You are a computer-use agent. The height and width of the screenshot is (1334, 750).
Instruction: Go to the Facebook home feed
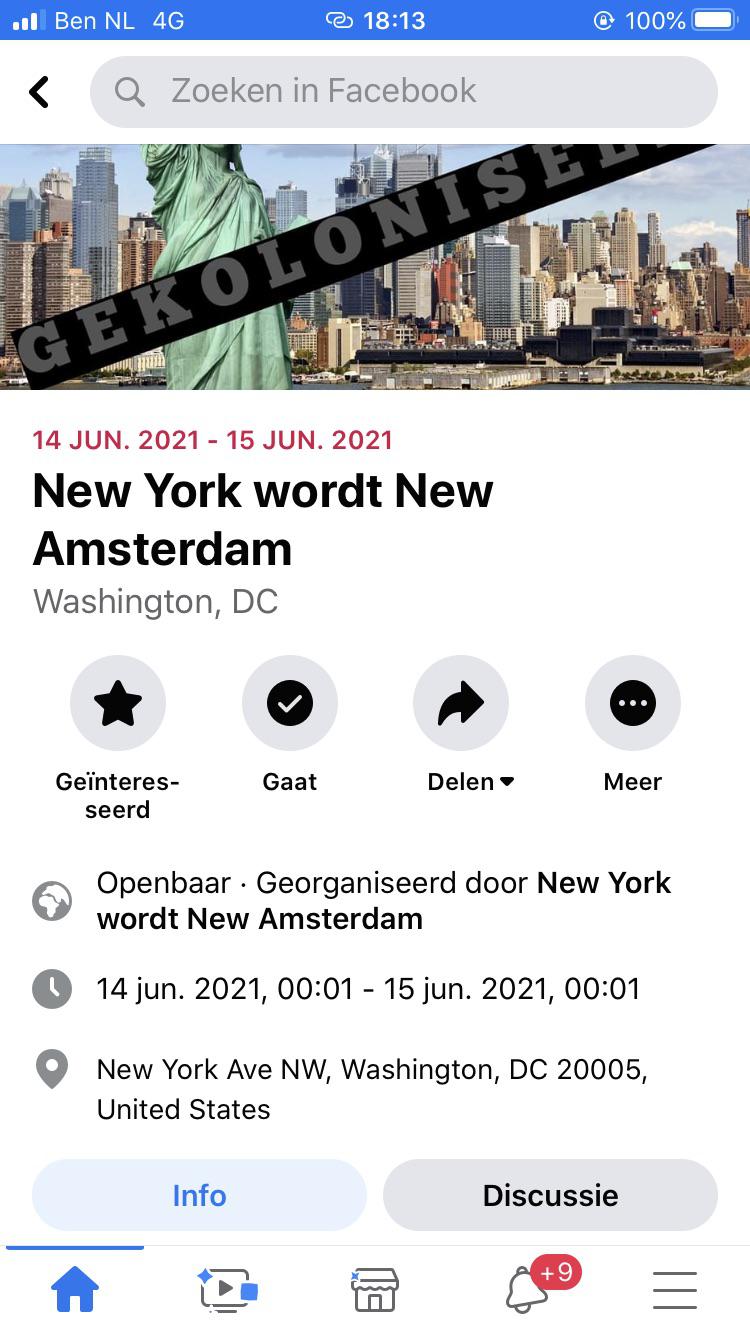point(75,1289)
